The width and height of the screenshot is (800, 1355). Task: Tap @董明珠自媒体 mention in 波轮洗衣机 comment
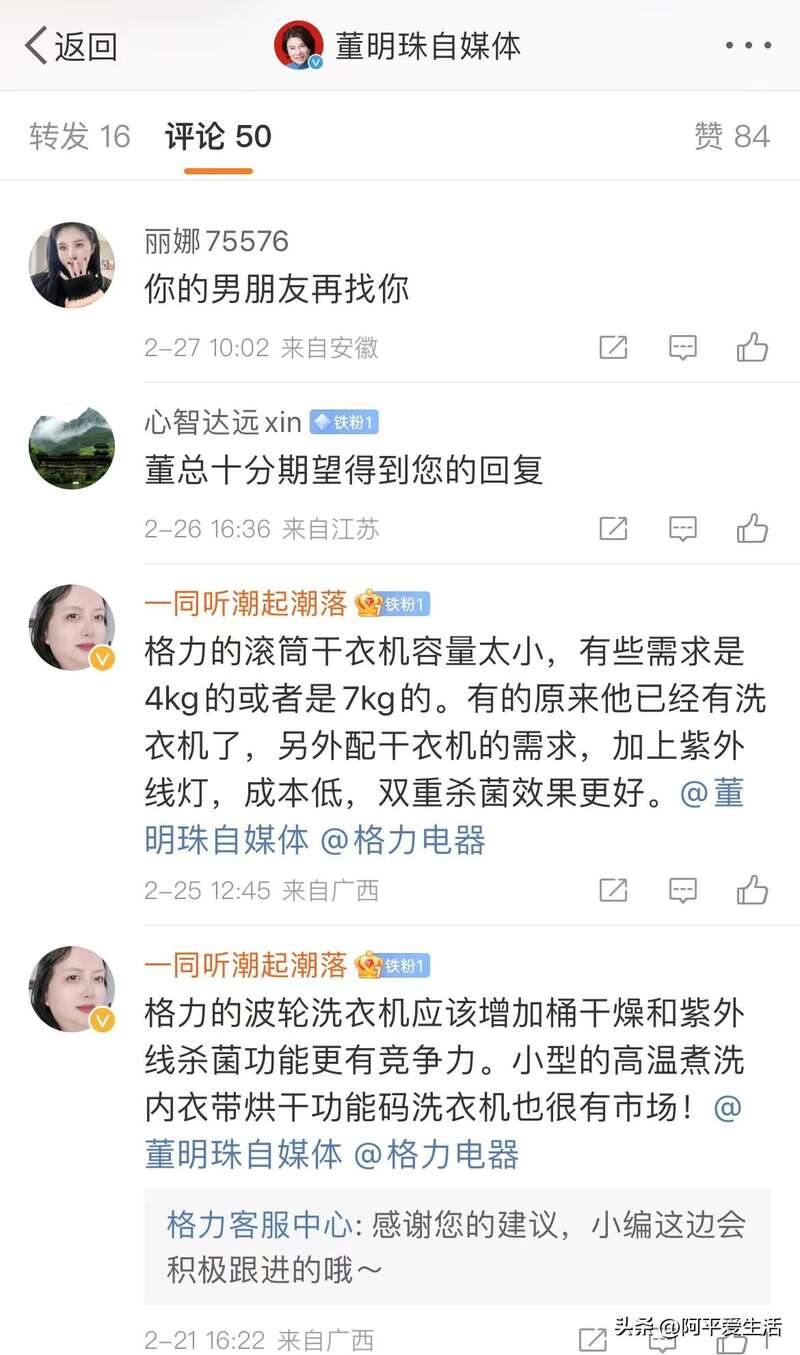(244, 1154)
